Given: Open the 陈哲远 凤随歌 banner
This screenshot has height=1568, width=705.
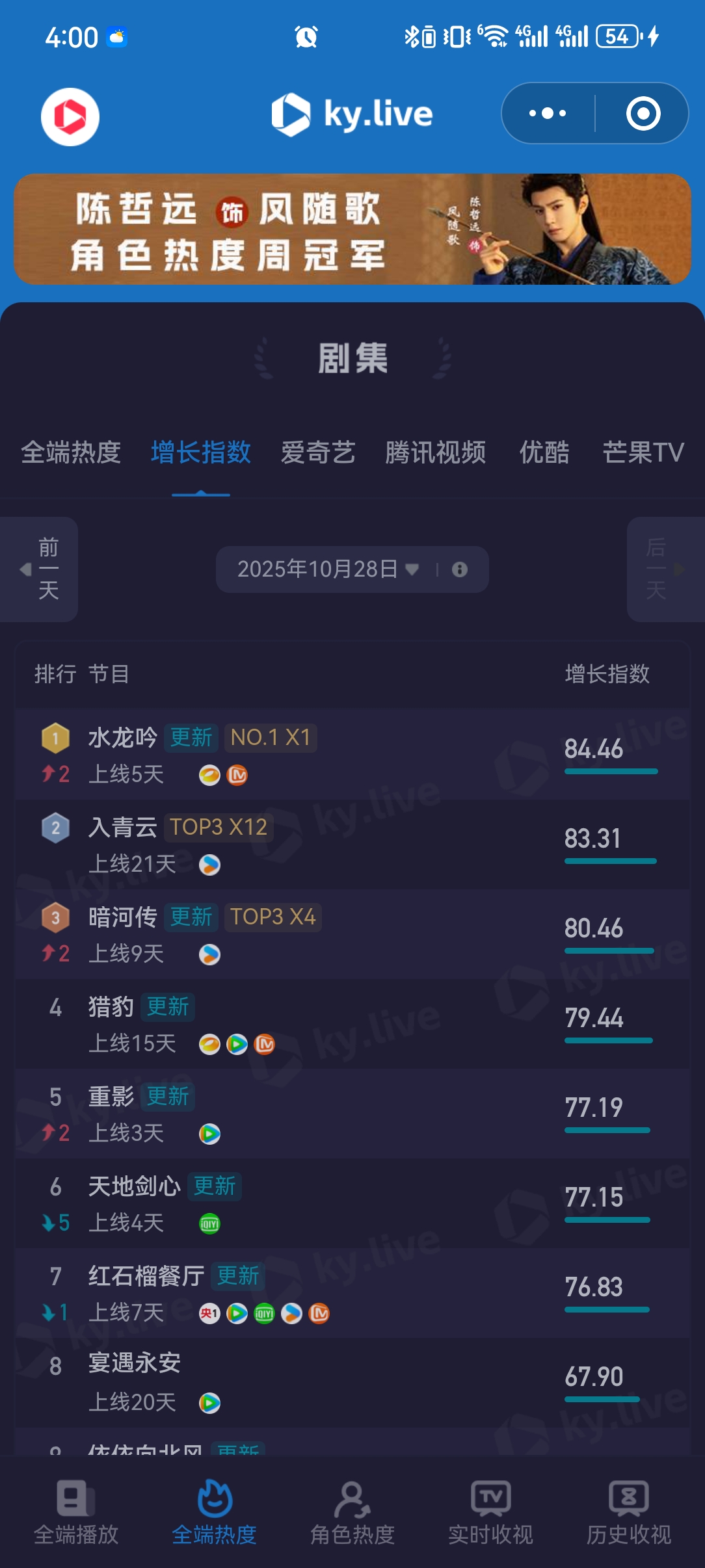Looking at the screenshot, I should (352, 229).
